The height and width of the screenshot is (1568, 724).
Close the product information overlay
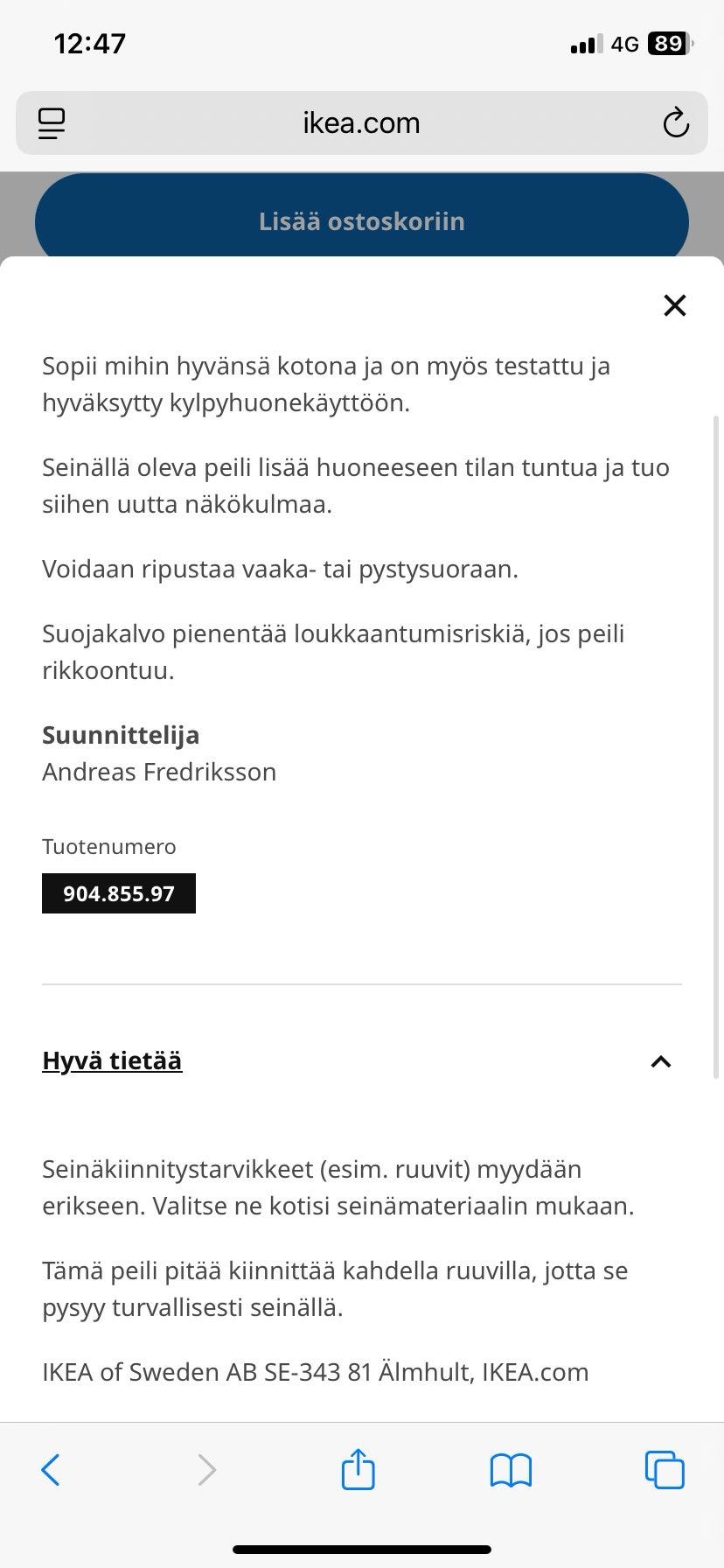click(674, 305)
